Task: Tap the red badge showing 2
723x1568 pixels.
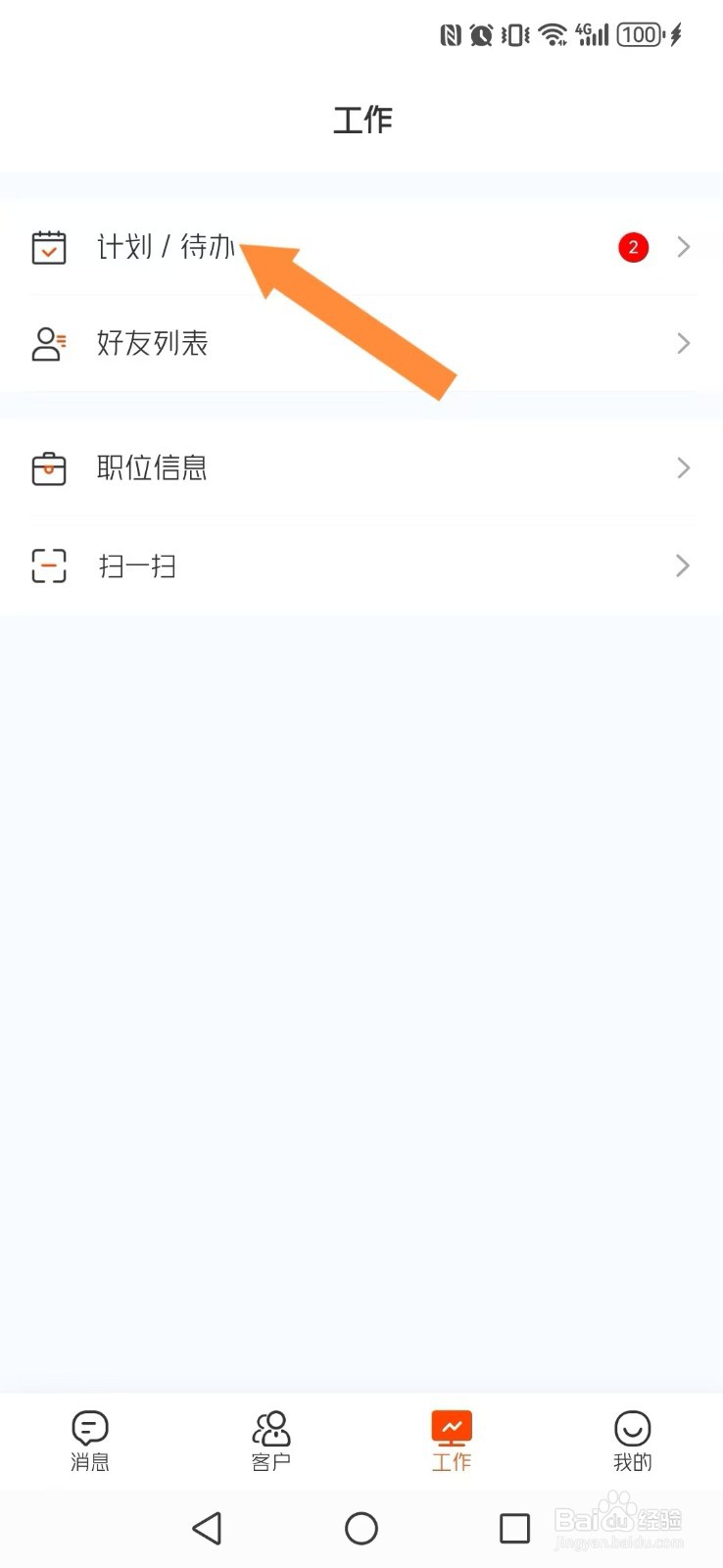Action: [x=633, y=247]
